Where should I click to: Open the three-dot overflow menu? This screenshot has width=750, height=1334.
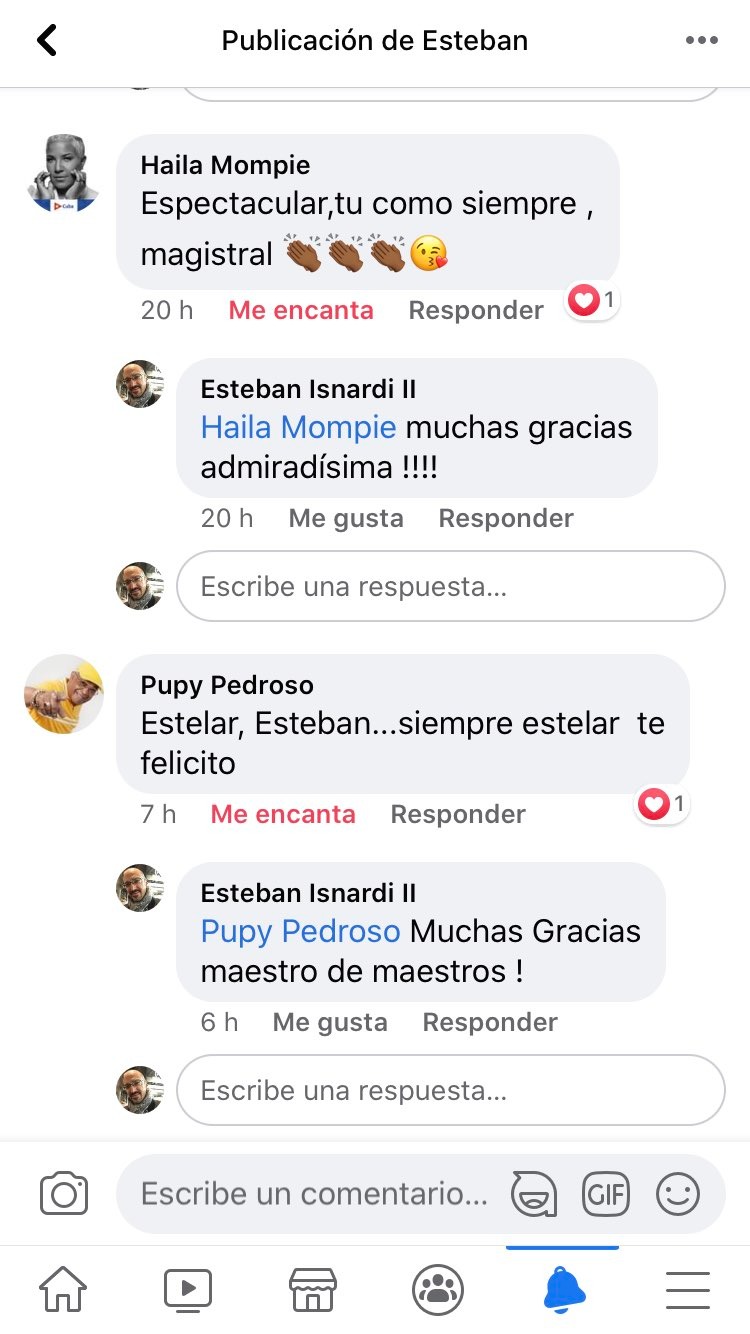[701, 41]
